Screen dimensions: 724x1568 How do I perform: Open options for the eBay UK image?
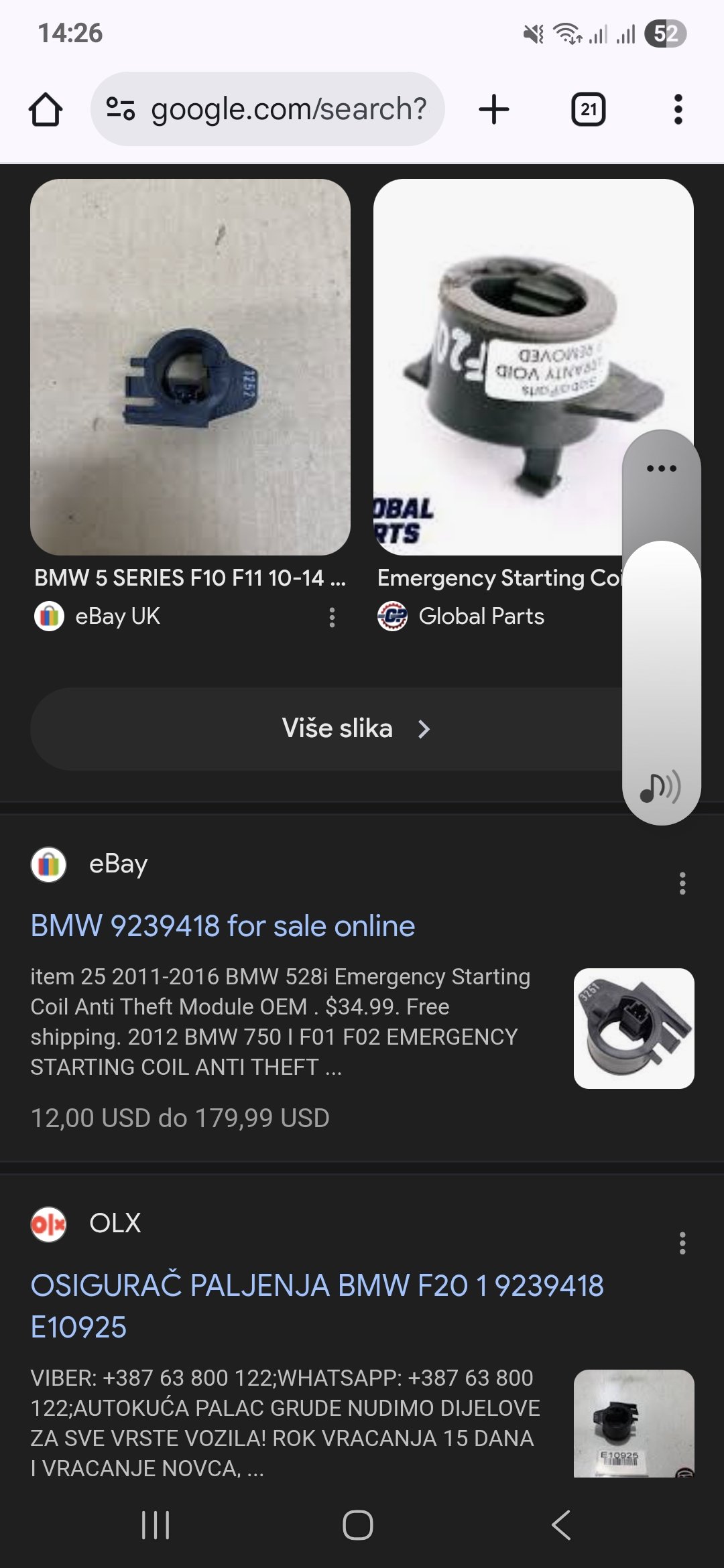332,617
